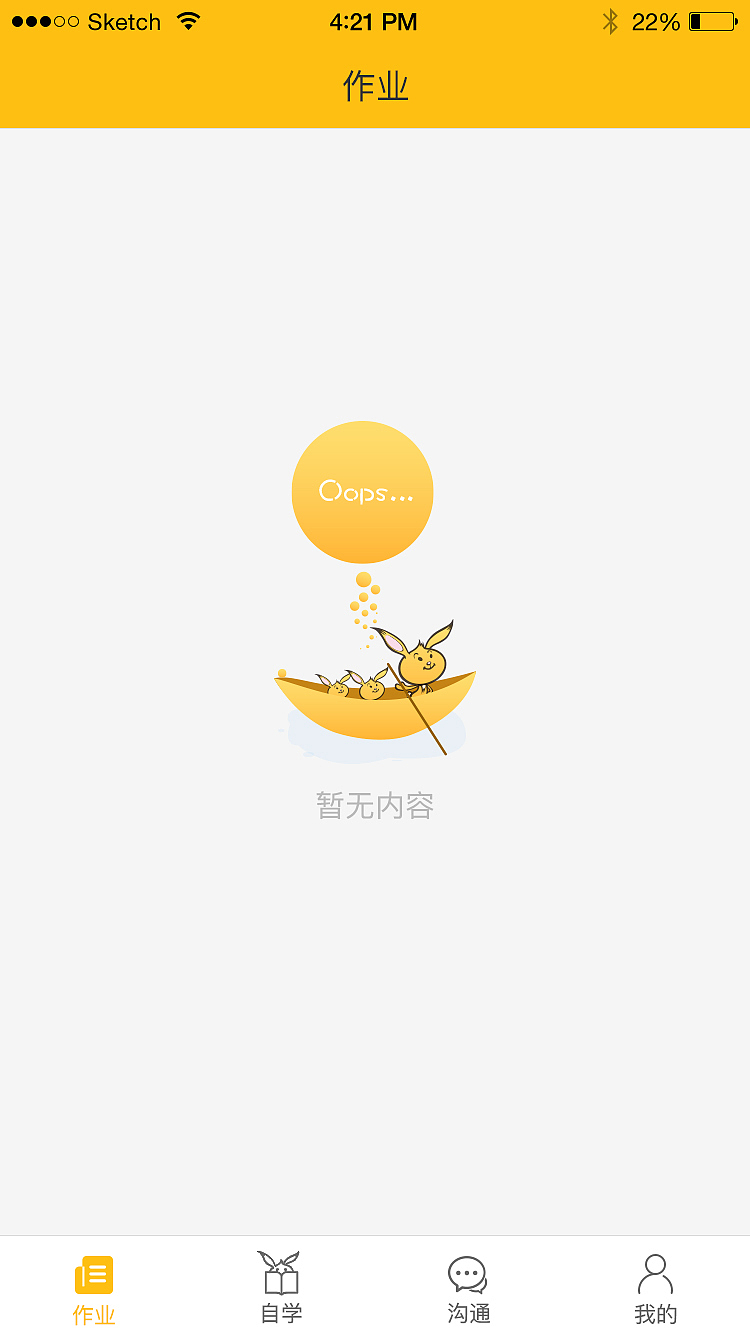The height and width of the screenshot is (1334, 750).
Task: Open the 自学 open-book self-study icon
Action: tap(280, 1270)
